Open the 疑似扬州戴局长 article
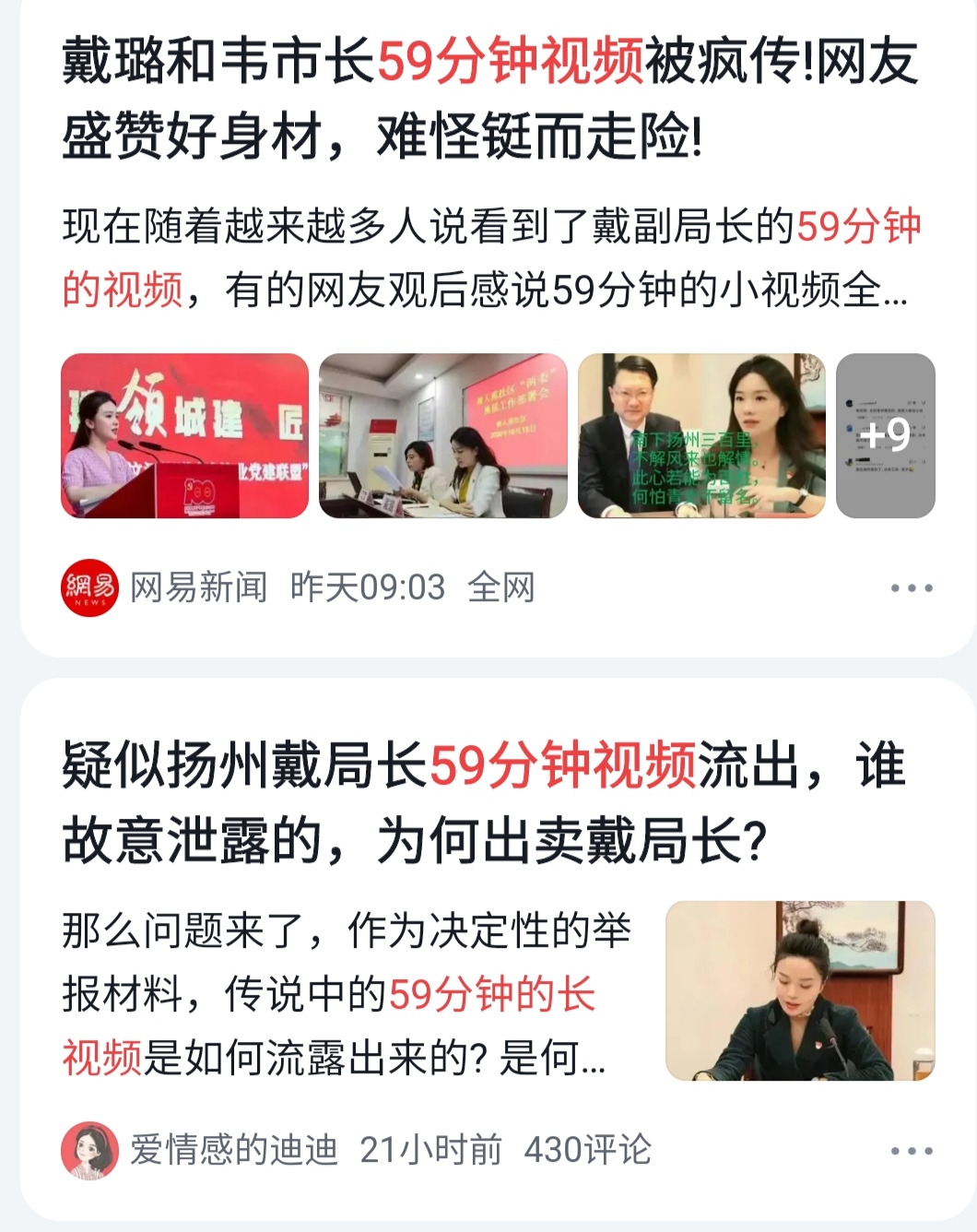 pyautogui.click(x=484, y=802)
